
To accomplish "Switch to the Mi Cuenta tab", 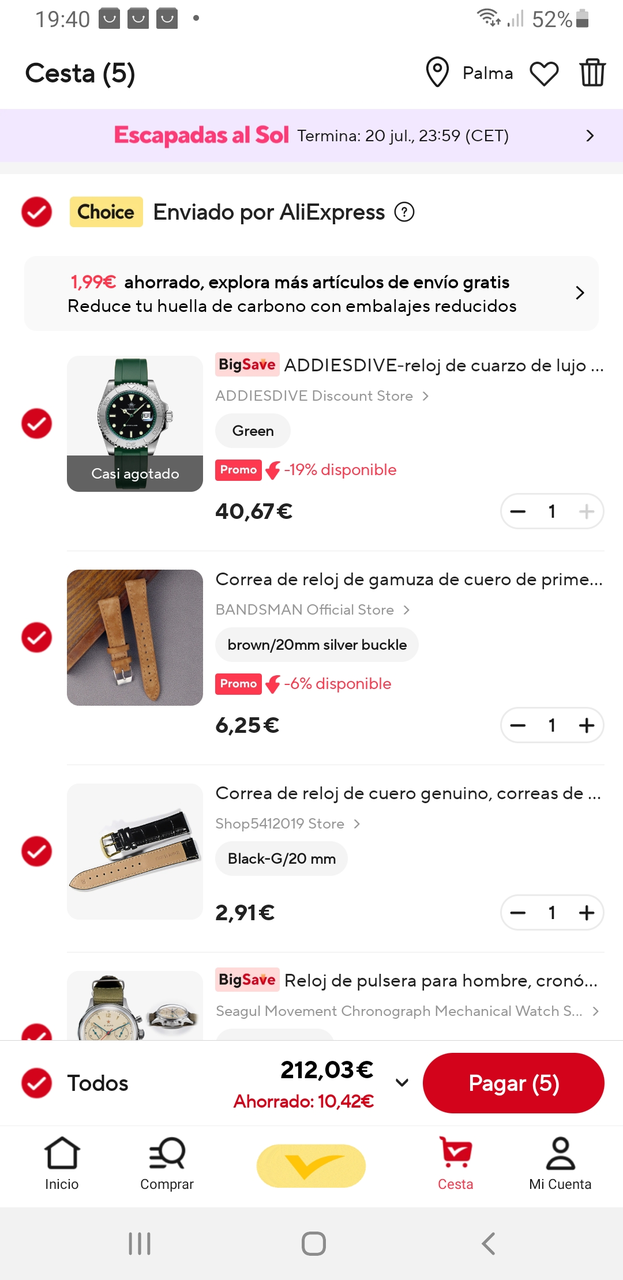I will [560, 1165].
